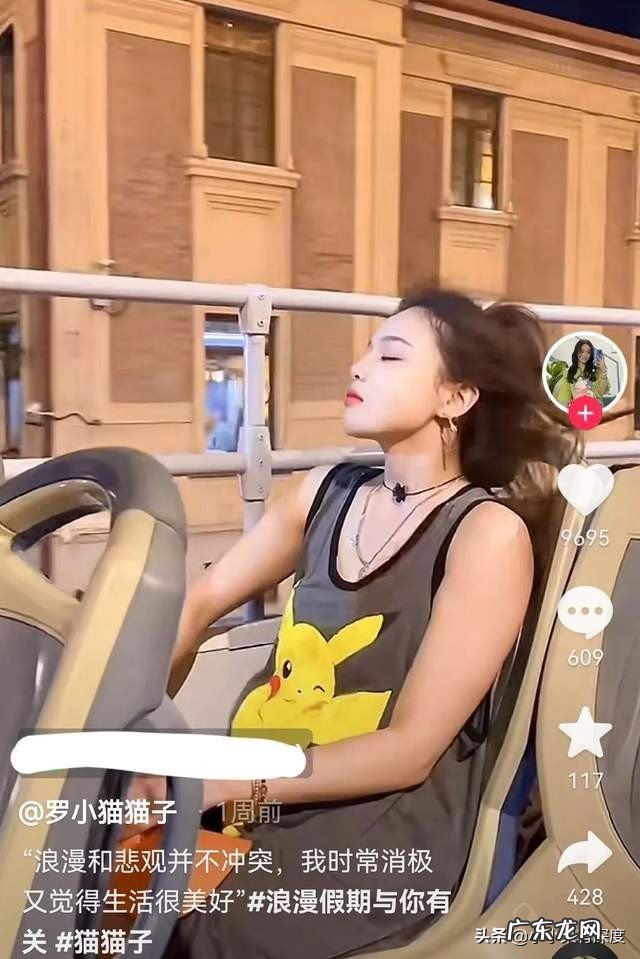The height and width of the screenshot is (959, 640).
Task: Open the creator's profile avatar
Action: (x=584, y=370)
